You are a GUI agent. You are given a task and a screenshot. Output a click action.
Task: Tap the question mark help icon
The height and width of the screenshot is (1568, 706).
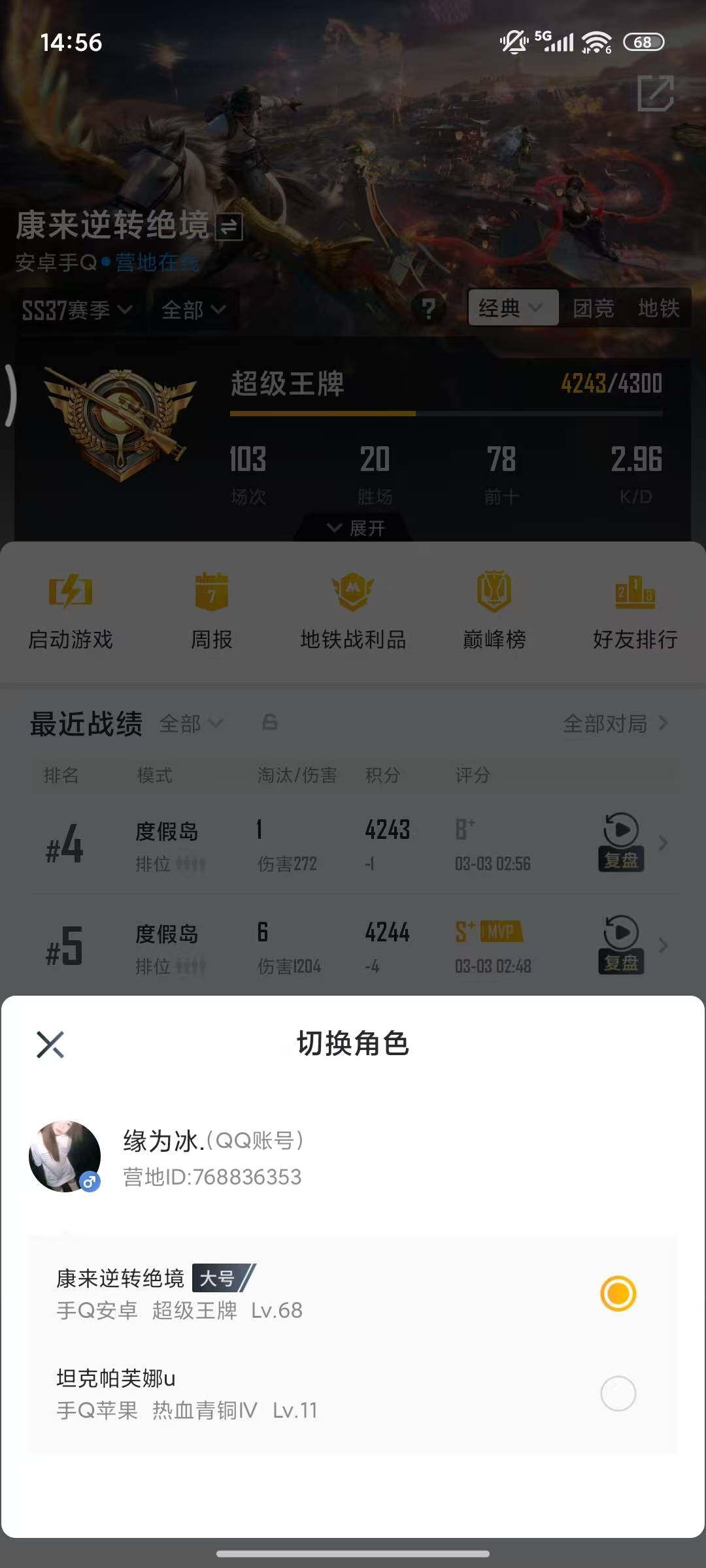click(x=429, y=310)
